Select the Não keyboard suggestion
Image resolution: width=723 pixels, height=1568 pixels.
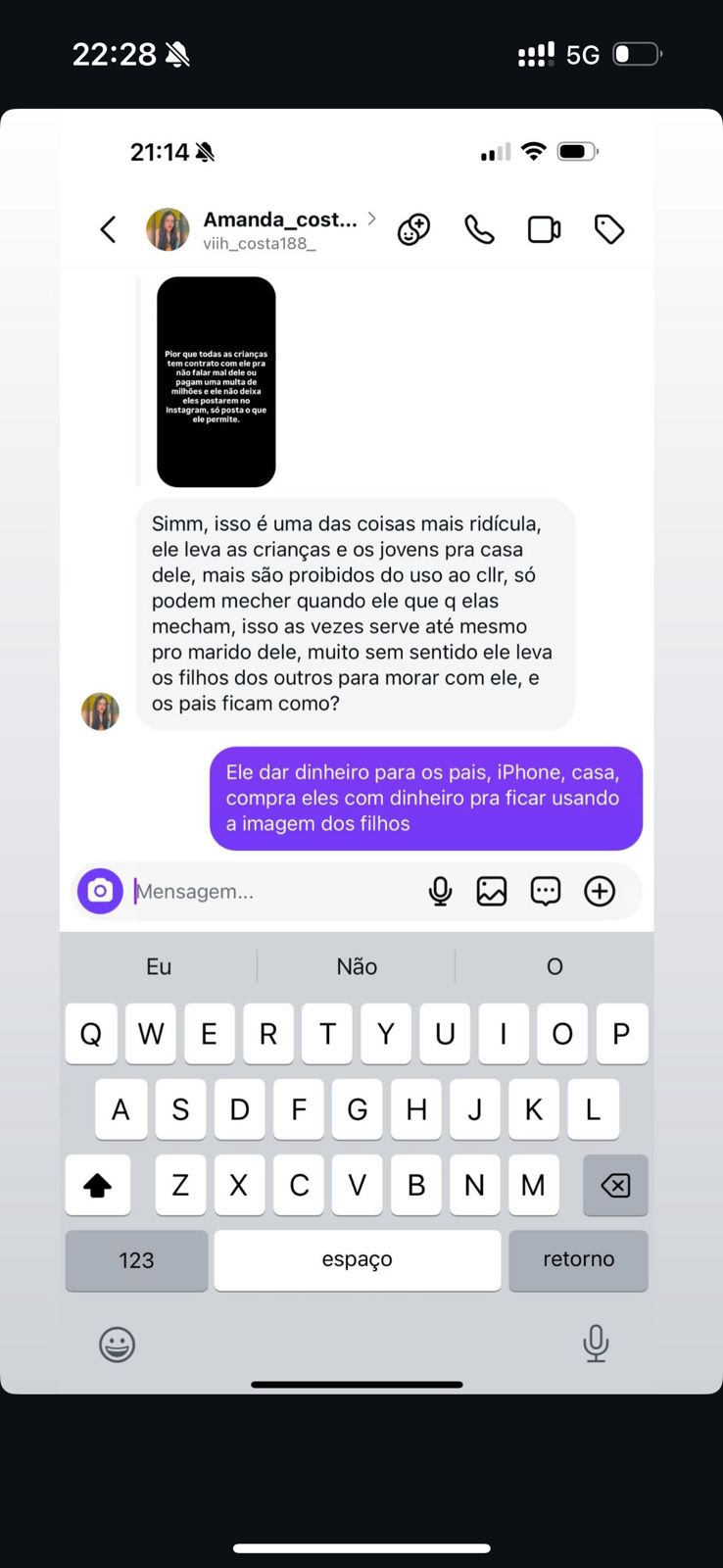357,966
